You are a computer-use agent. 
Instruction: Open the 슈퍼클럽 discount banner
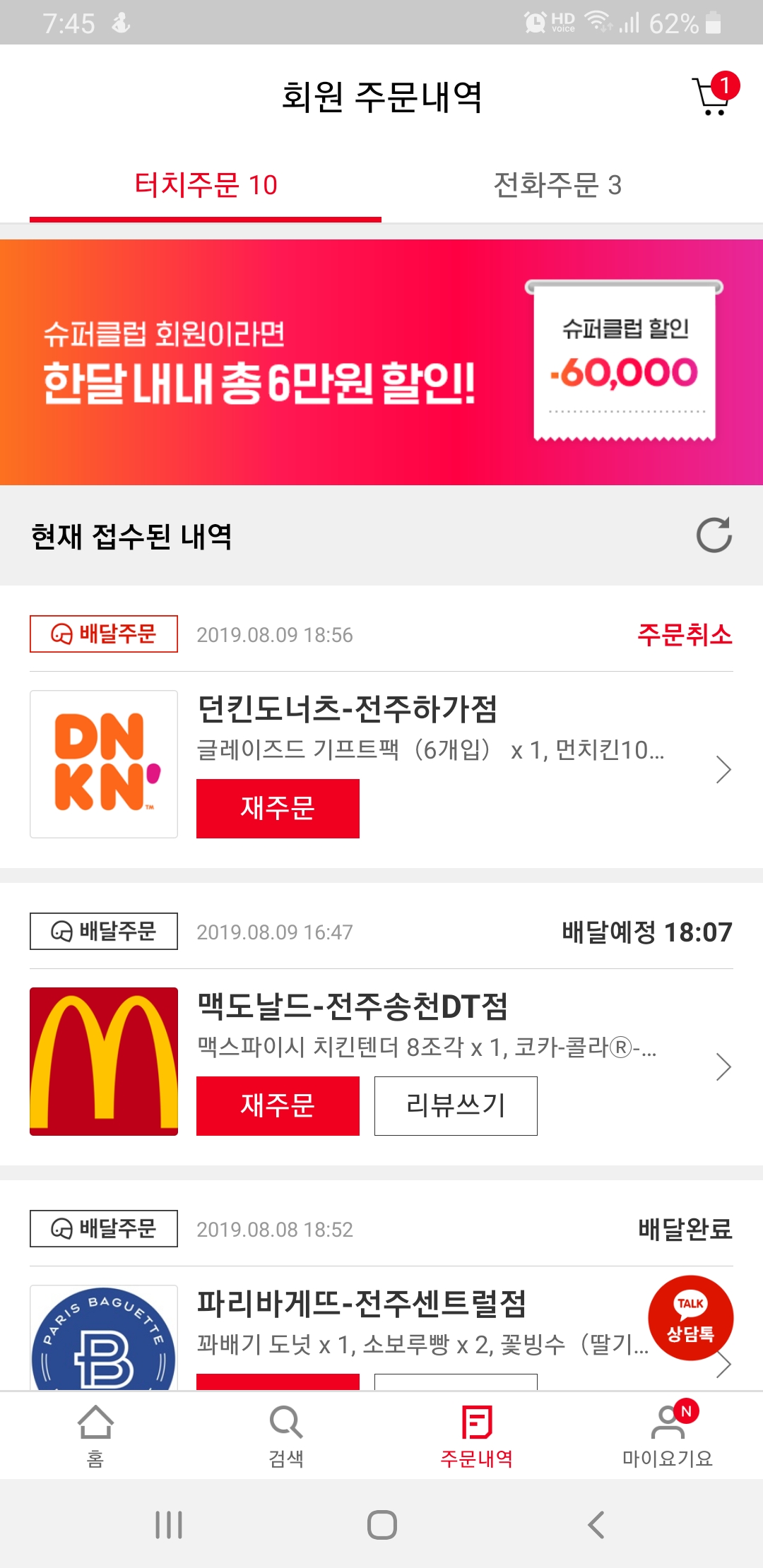coord(381,362)
